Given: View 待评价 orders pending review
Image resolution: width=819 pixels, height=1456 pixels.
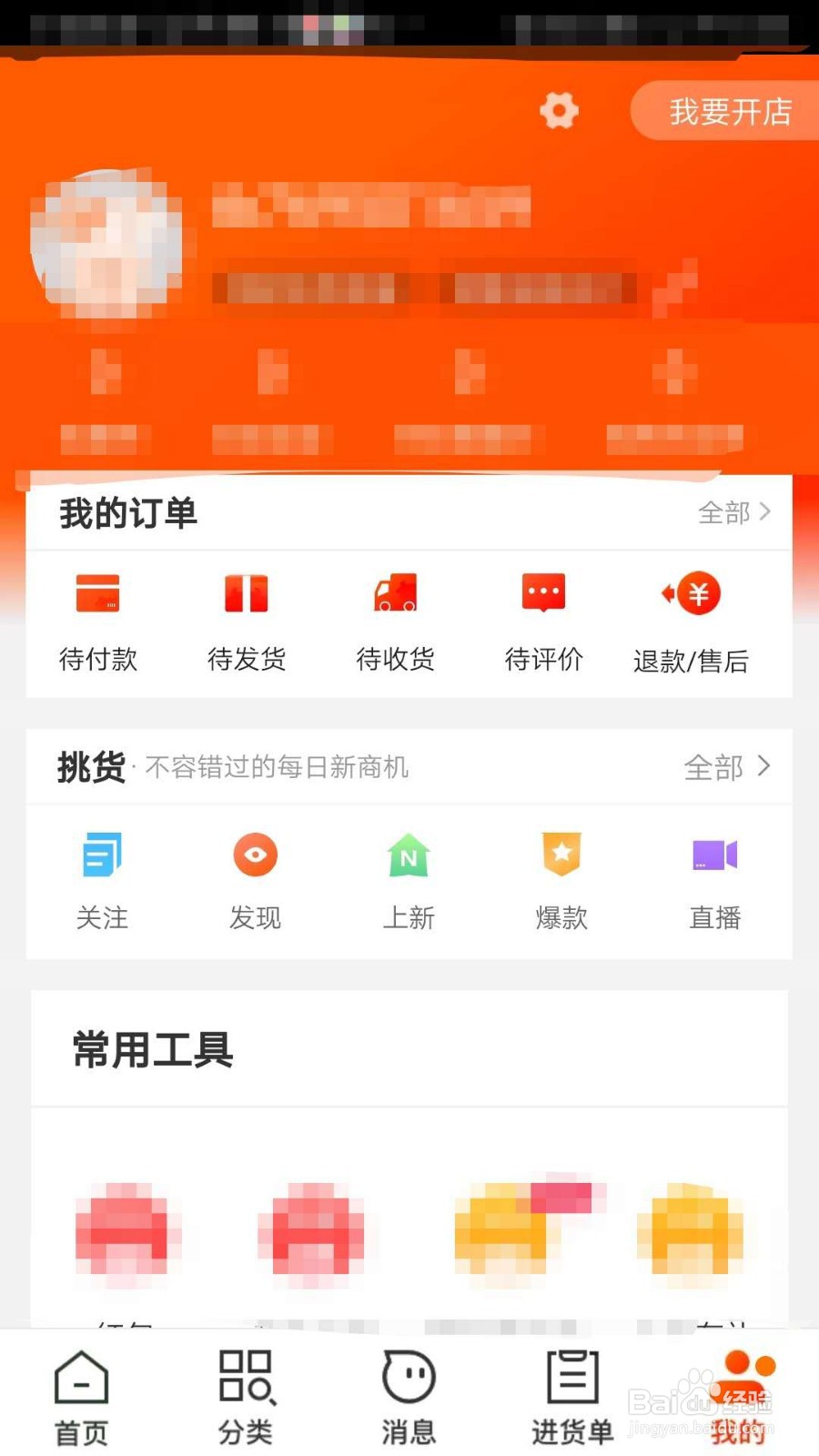Looking at the screenshot, I should 543,619.
